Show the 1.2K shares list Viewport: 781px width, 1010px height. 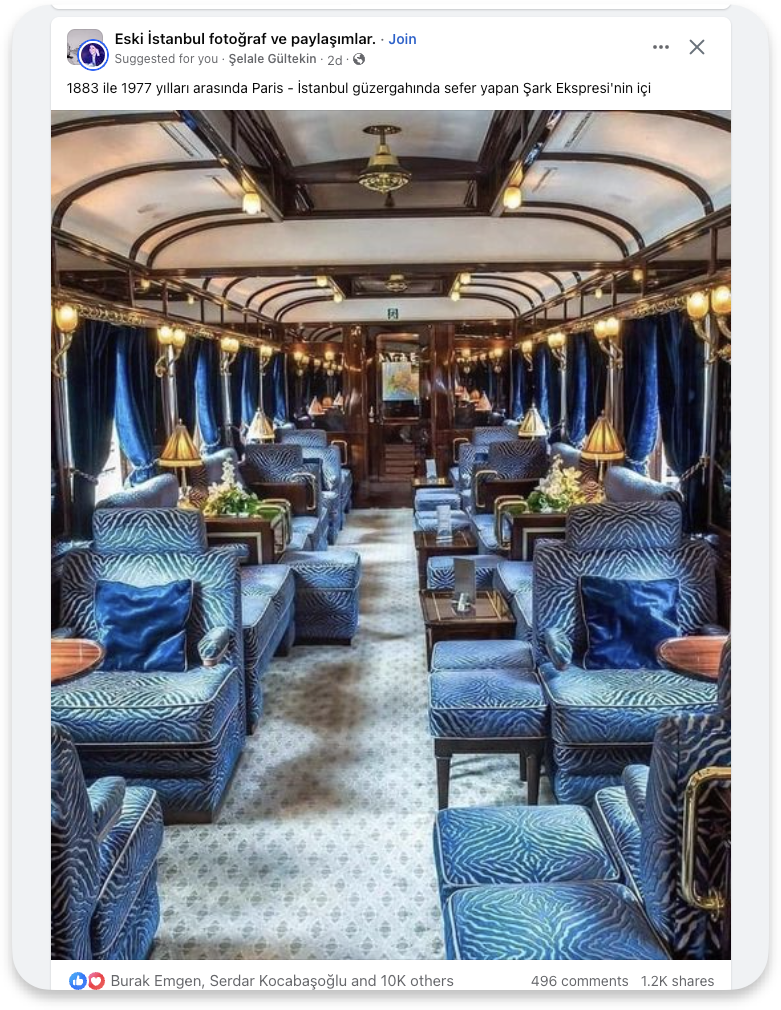677,981
